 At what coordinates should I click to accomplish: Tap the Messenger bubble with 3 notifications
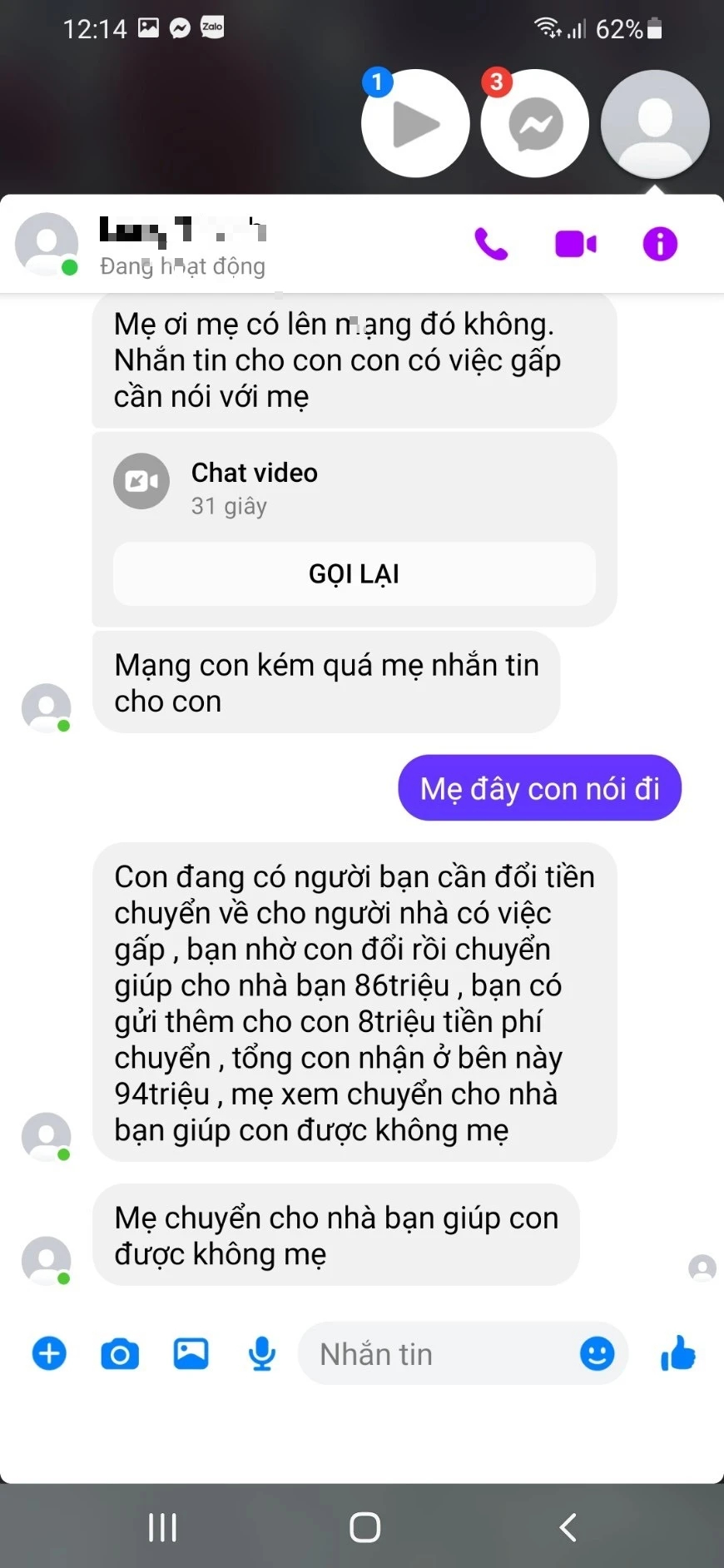(535, 122)
